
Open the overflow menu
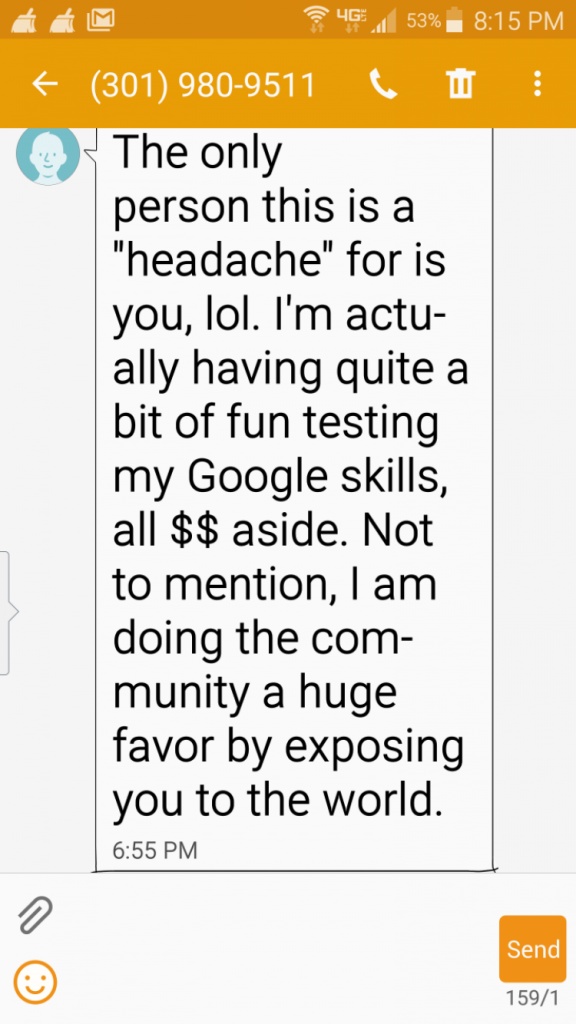pyautogui.click(x=537, y=84)
